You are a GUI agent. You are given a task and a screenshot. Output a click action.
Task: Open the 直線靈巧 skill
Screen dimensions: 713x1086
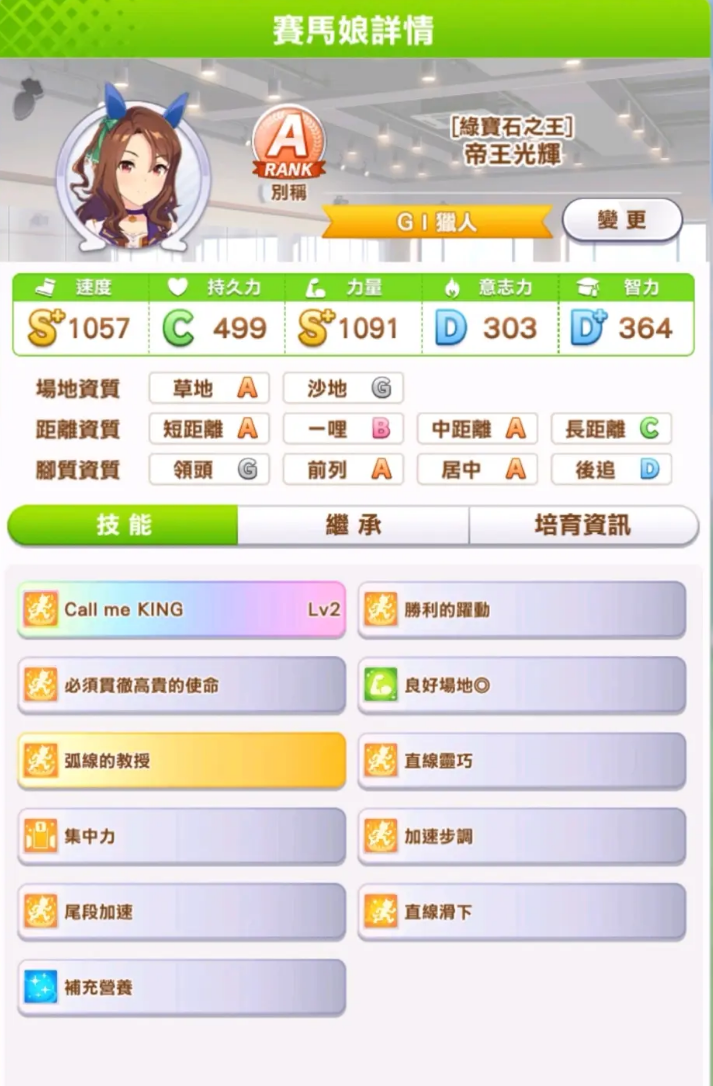click(x=521, y=761)
